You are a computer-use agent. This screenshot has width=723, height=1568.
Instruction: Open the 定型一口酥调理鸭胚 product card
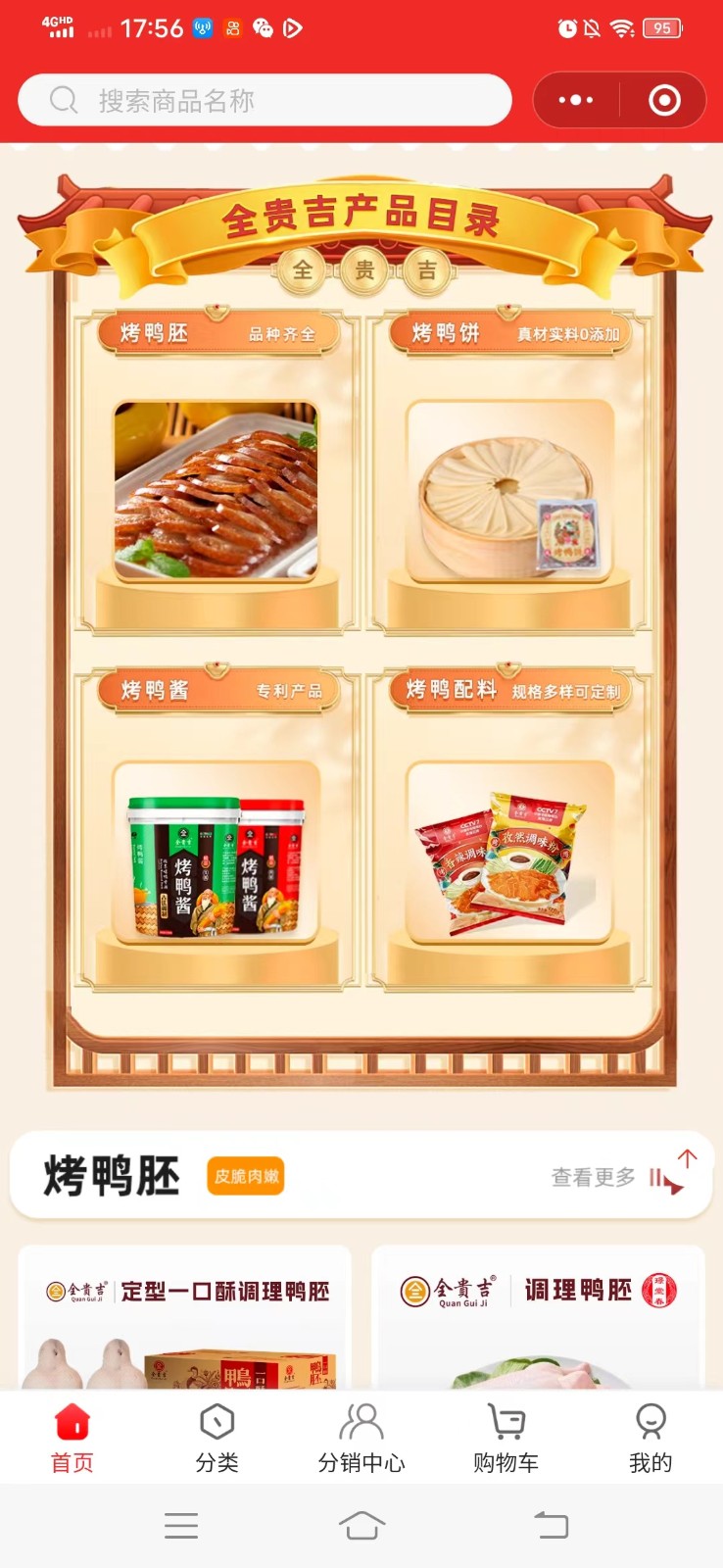pyautogui.click(x=185, y=1318)
